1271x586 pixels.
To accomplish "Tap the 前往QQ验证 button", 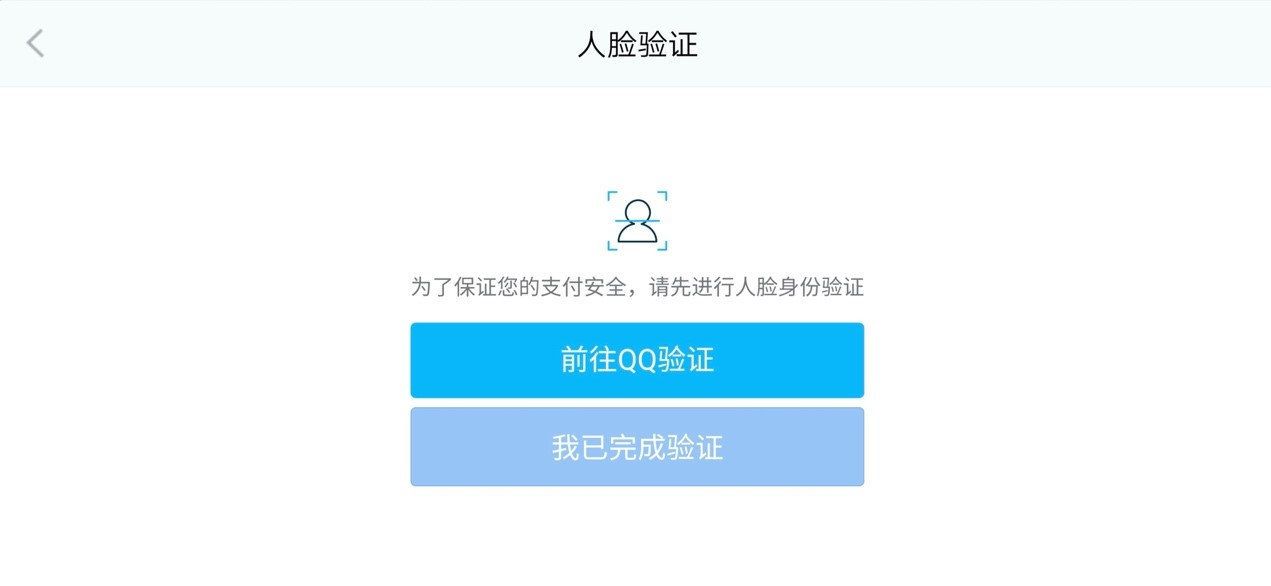I will tap(637, 360).
